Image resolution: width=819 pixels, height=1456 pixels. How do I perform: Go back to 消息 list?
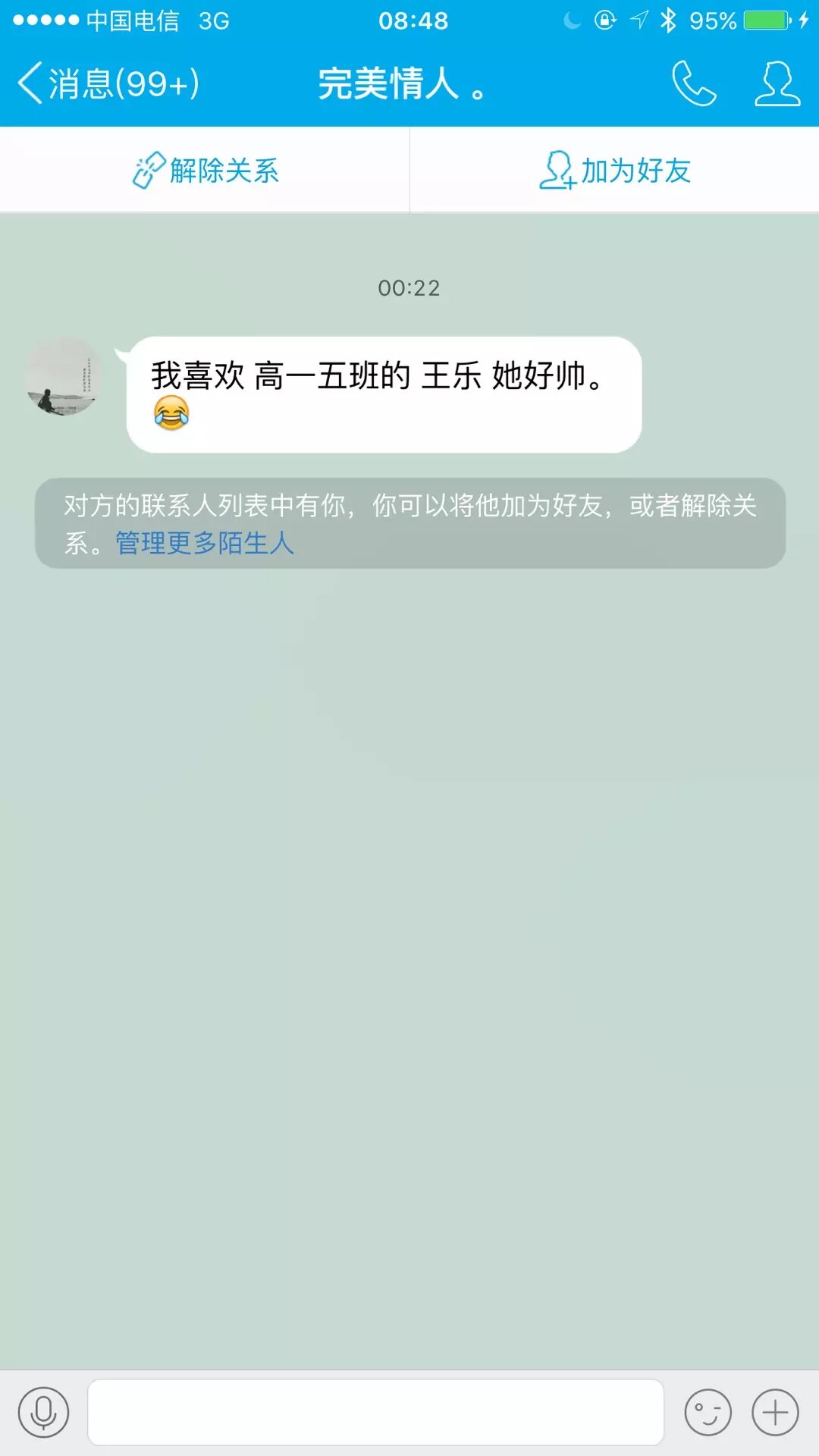tap(106, 83)
